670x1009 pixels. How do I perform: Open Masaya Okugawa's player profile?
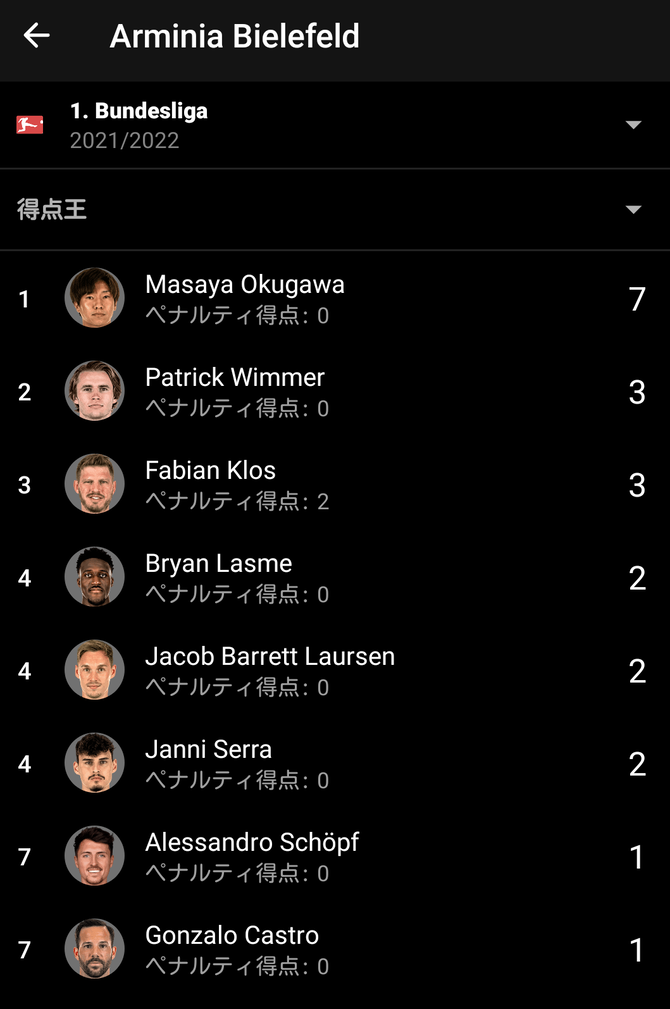coord(245,298)
